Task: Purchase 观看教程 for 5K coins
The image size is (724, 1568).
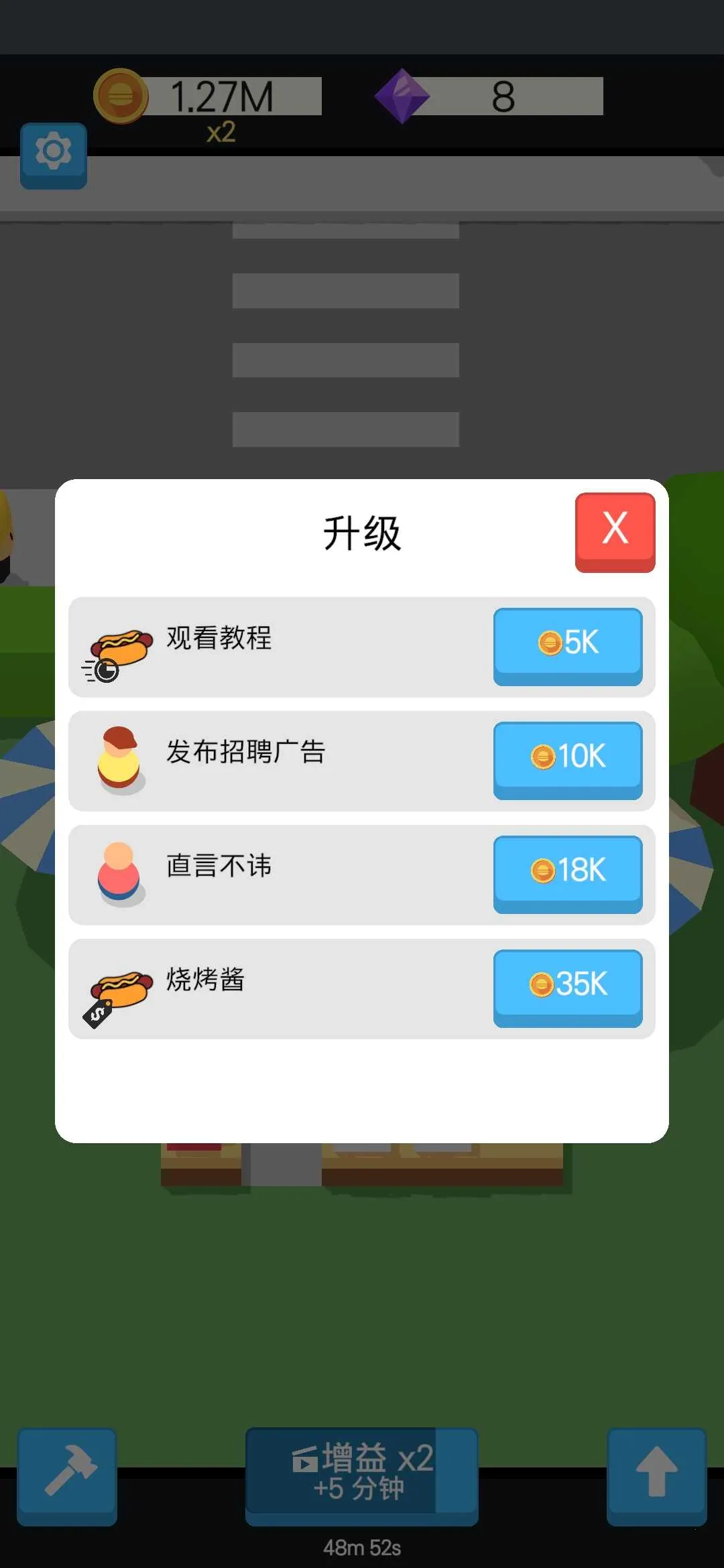Action: 567,645
